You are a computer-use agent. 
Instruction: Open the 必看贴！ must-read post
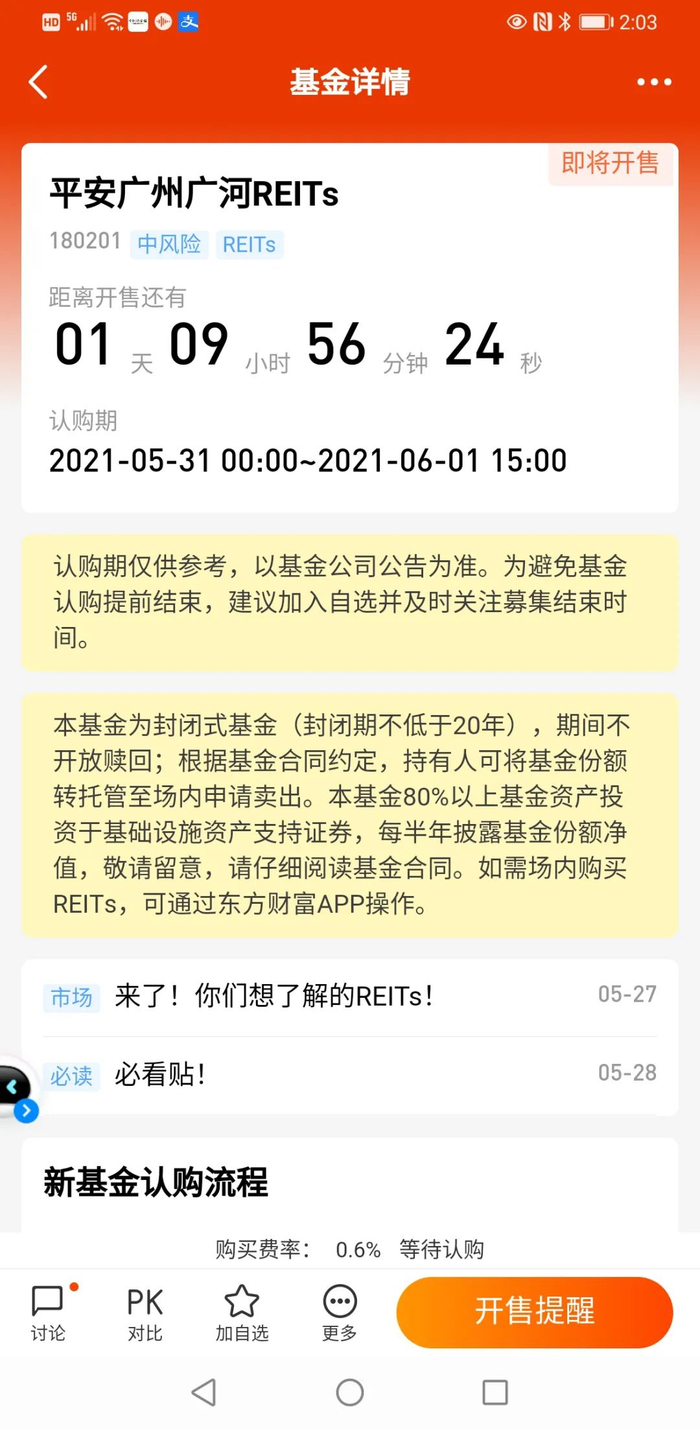tap(160, 1075)
